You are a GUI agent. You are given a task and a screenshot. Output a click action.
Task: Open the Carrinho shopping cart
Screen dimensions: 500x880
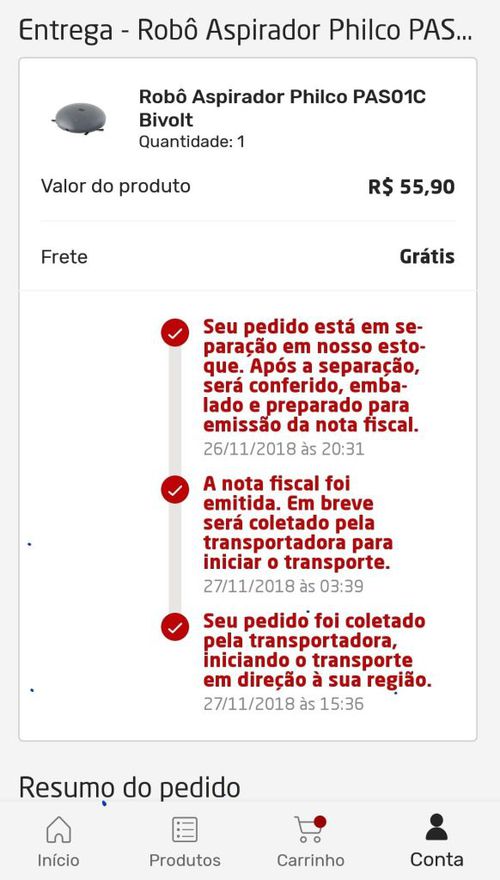pyautogui.click(x=310, y=841)
